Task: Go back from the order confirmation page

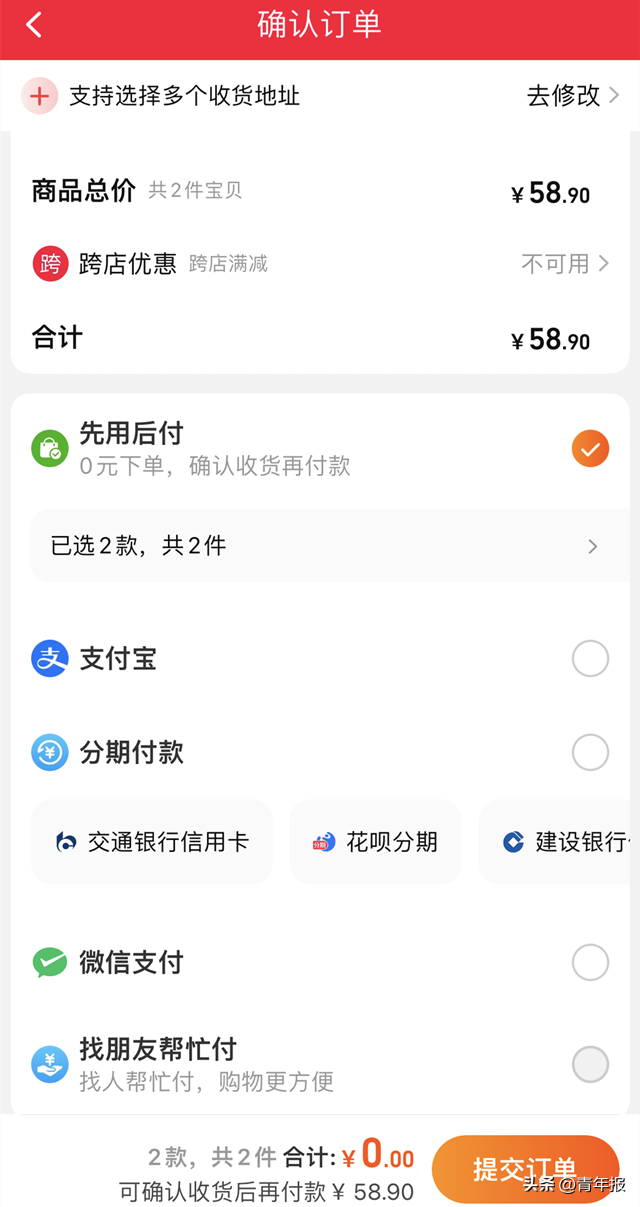Action: pyautogui.click(x=35, y=25)
